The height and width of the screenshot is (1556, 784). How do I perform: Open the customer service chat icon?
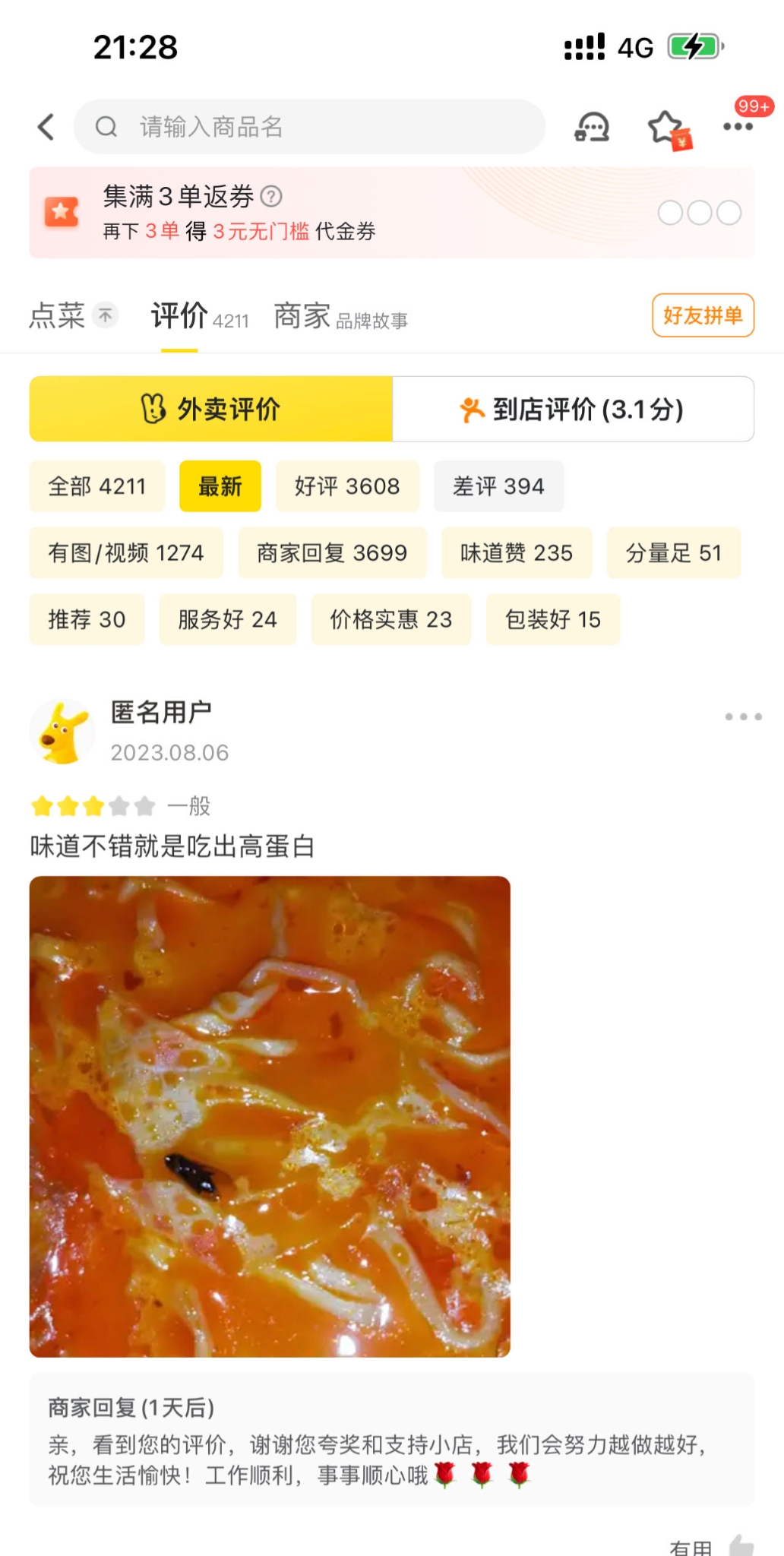click(x=591, y=127)
